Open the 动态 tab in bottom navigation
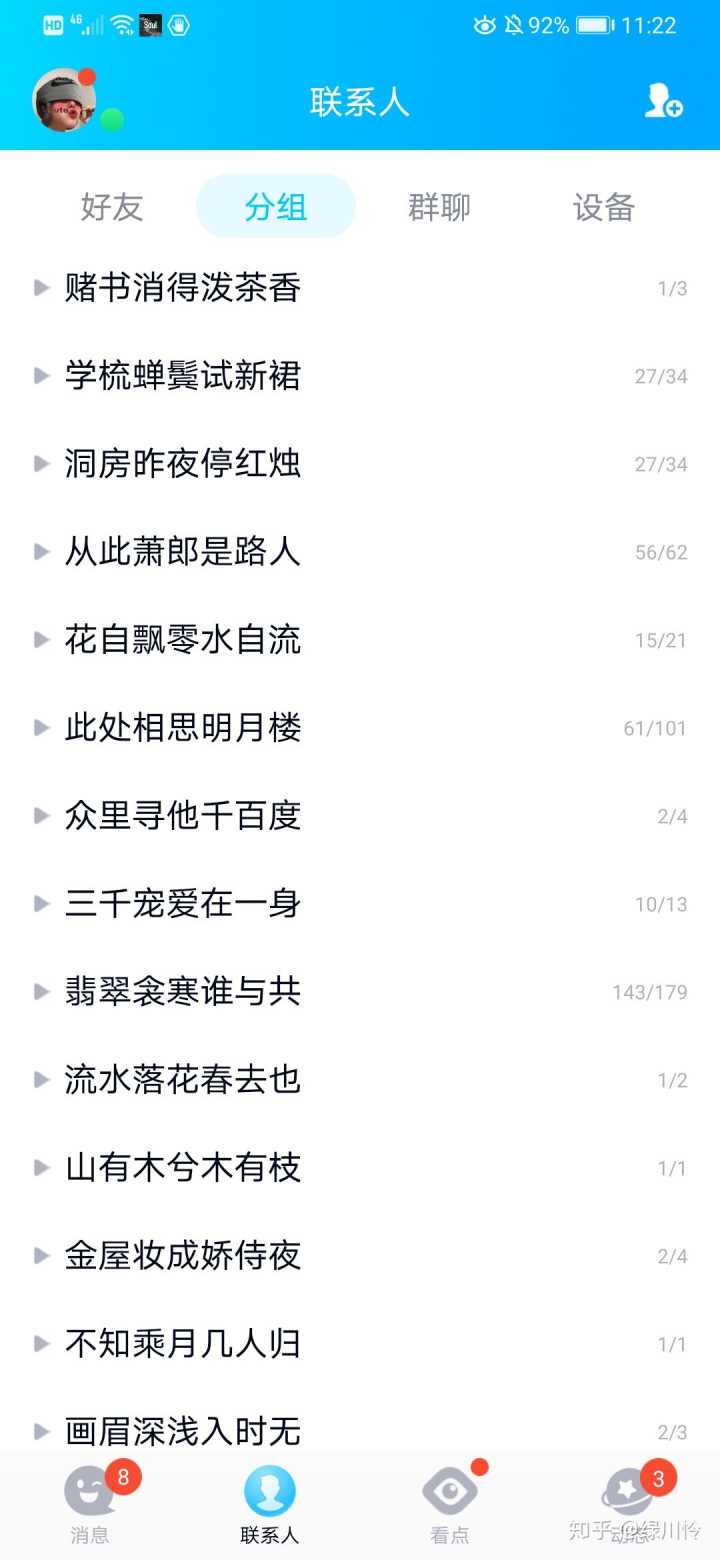This screenshot has height=1560, width=720. [630, 1505]
